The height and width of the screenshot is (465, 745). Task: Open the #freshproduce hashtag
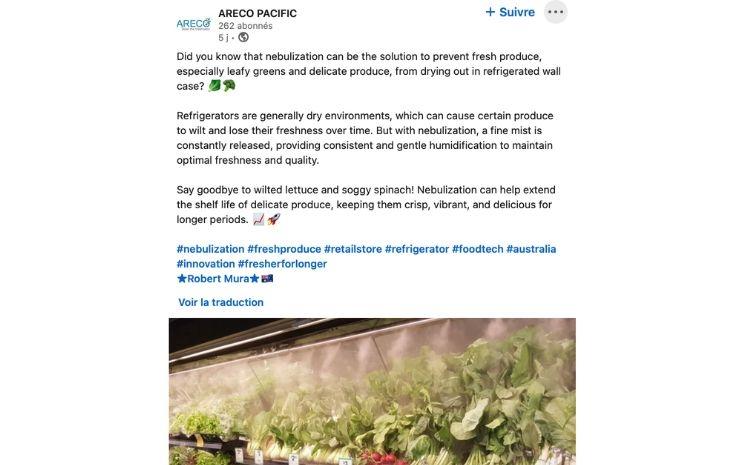[285, 249]
